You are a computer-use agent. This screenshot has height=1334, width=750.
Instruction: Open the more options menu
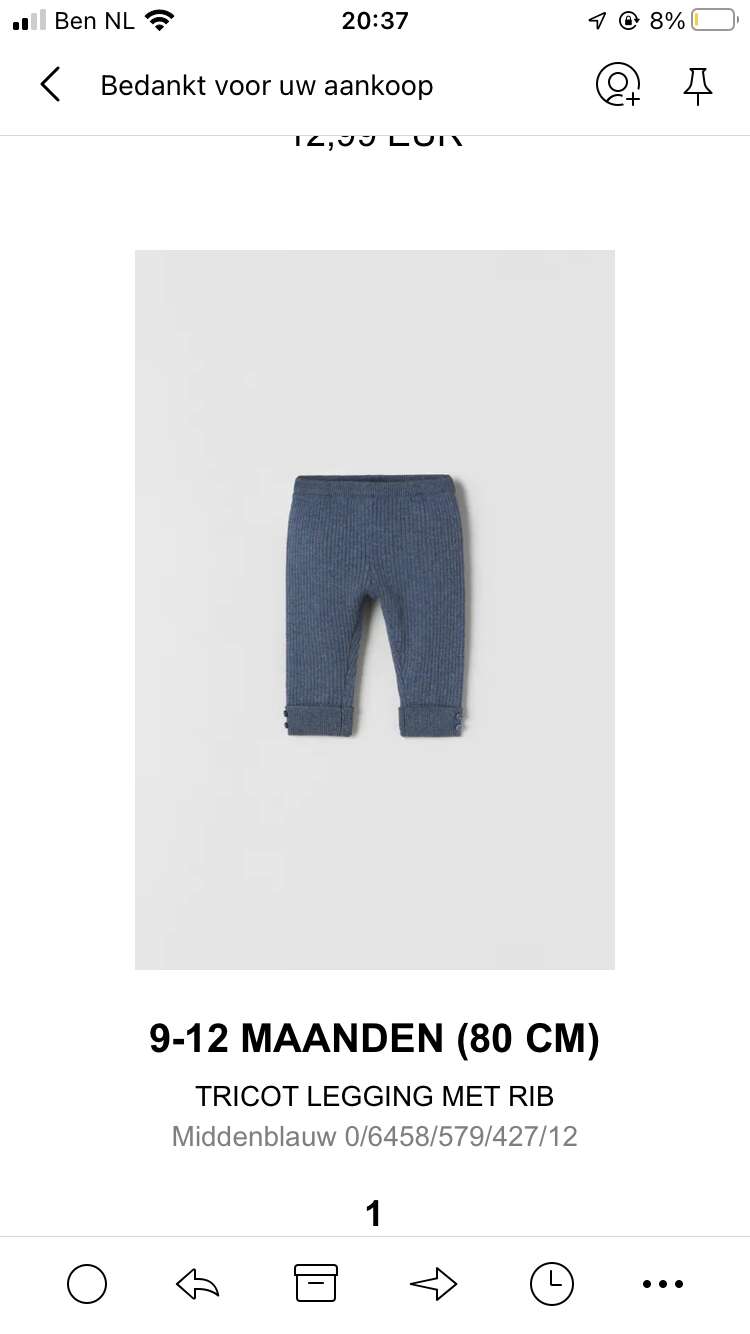[662, 1284]
